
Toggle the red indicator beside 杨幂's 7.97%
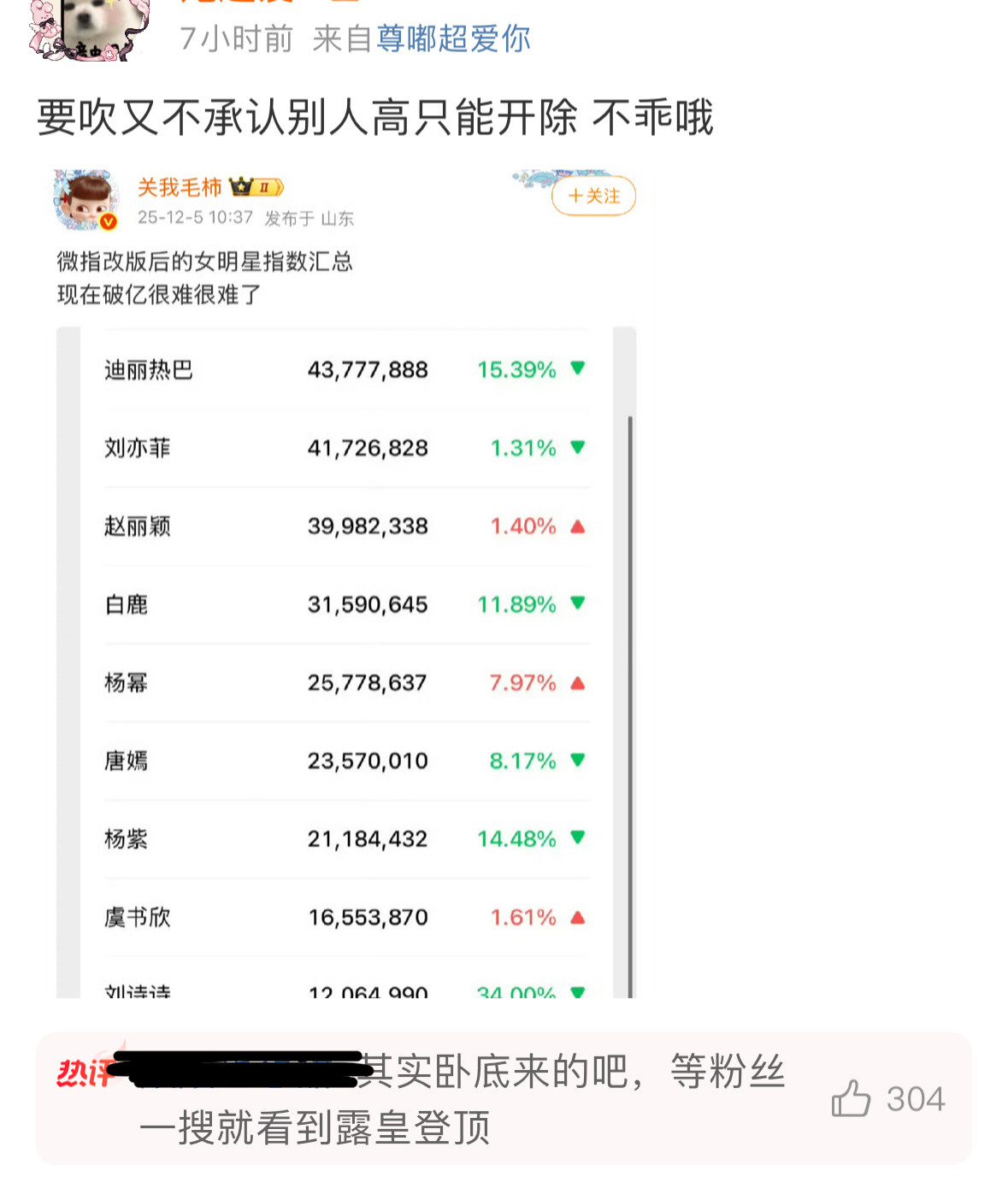point(578,683)
